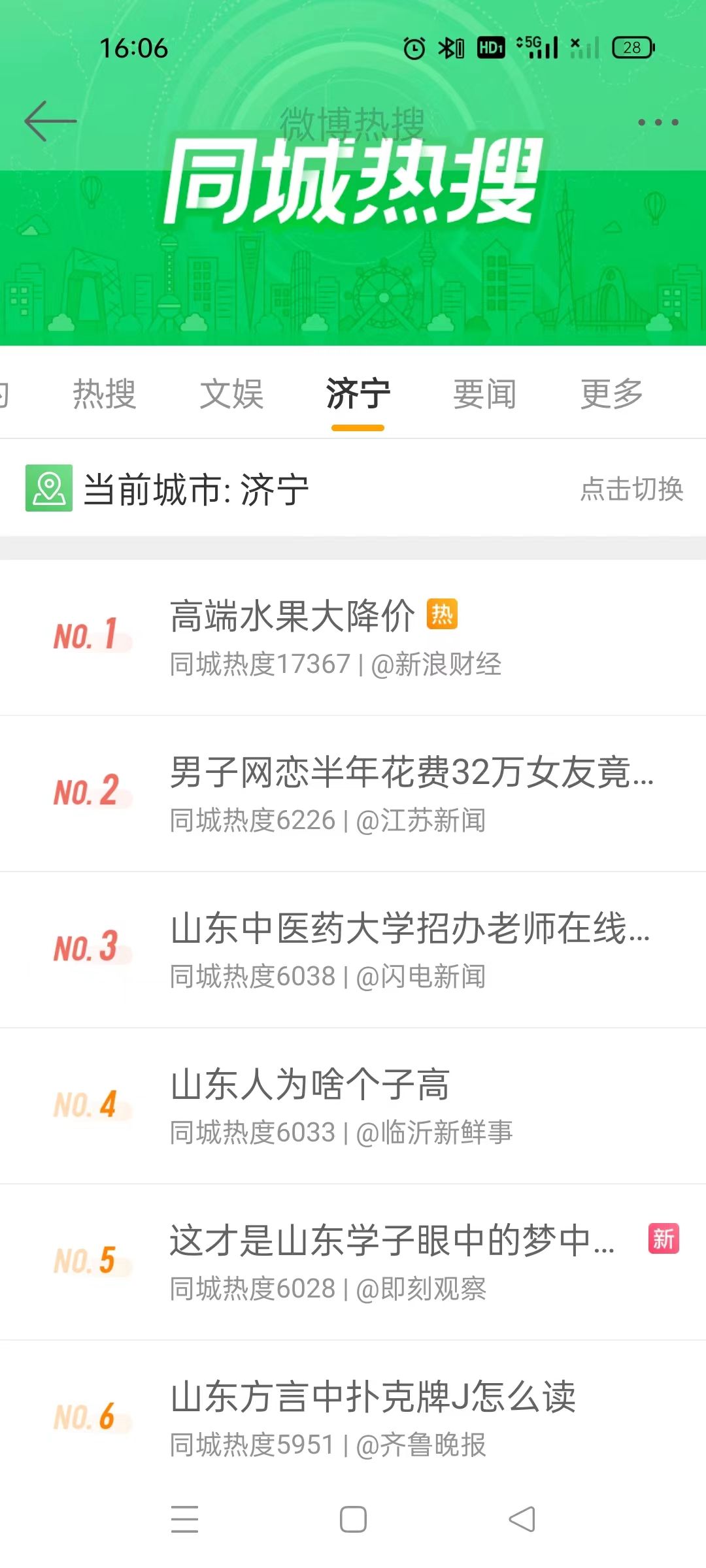Open the 更多 tab
This screenshot has height=1568, width=706.
(x=612, y=394)
